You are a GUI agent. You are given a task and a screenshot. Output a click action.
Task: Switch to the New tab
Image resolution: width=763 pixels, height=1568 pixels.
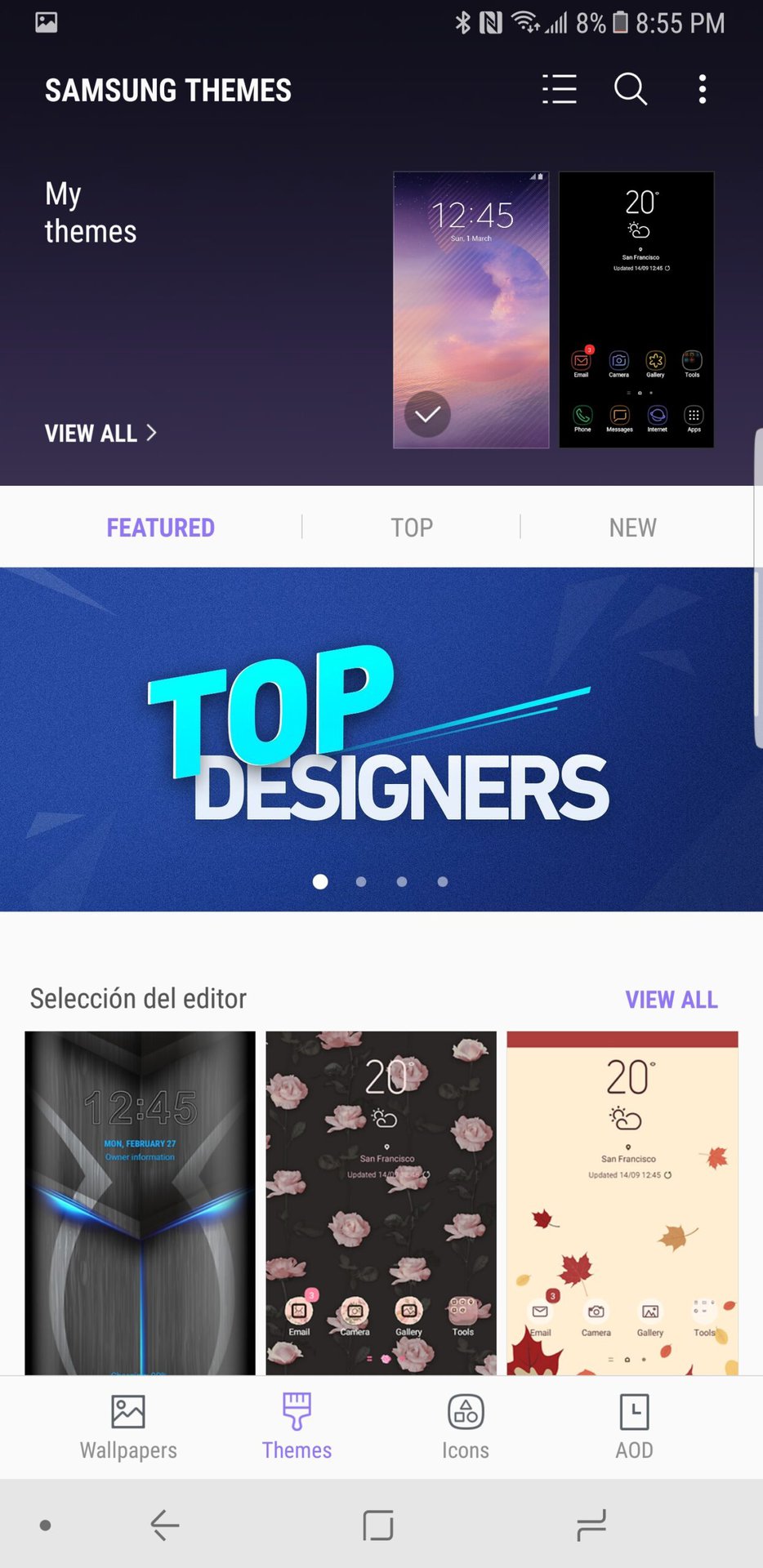click(632, 528)
